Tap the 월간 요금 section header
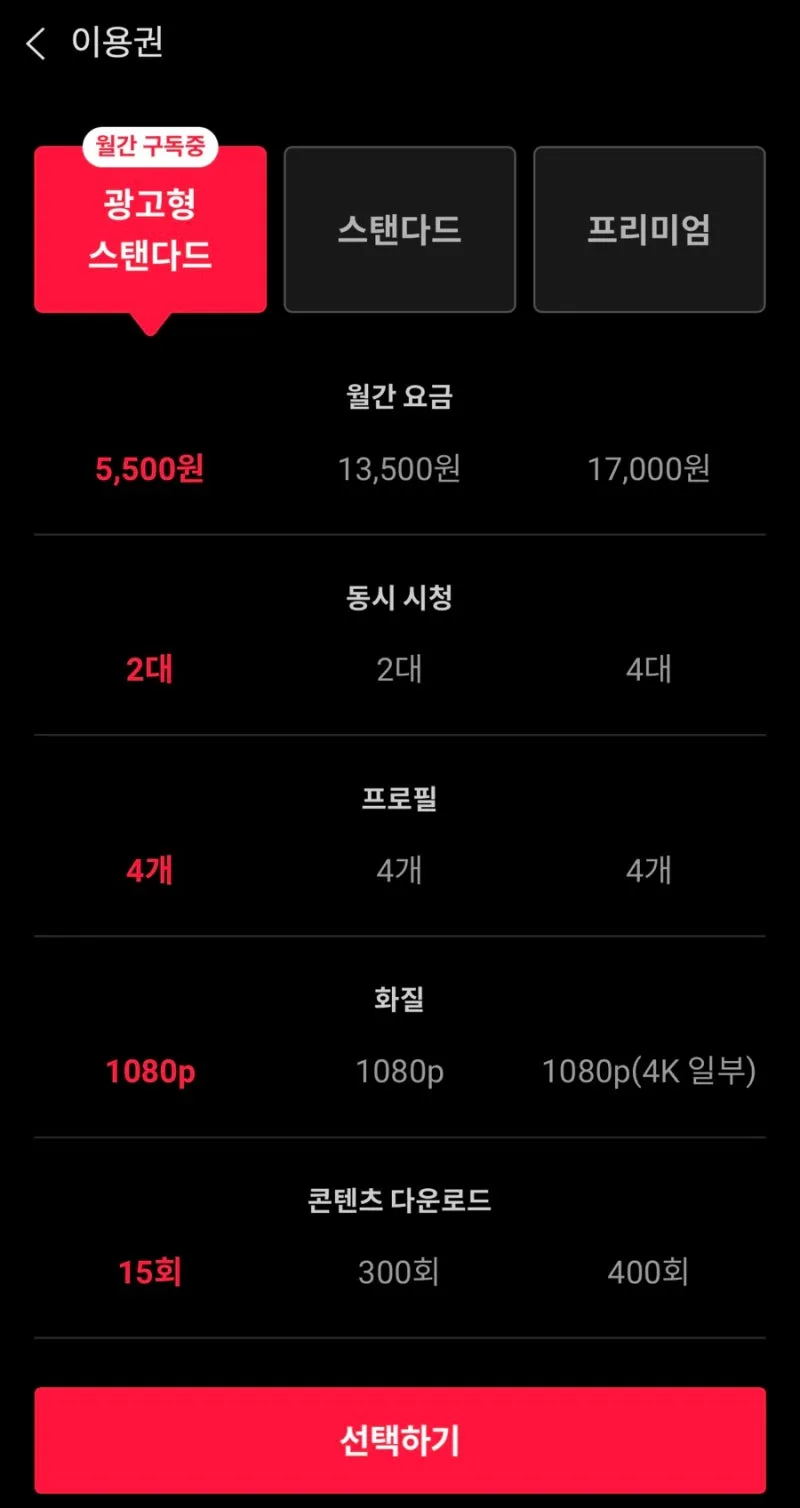800x1508 pixels. pyautogui.click(x=399, y=396)
